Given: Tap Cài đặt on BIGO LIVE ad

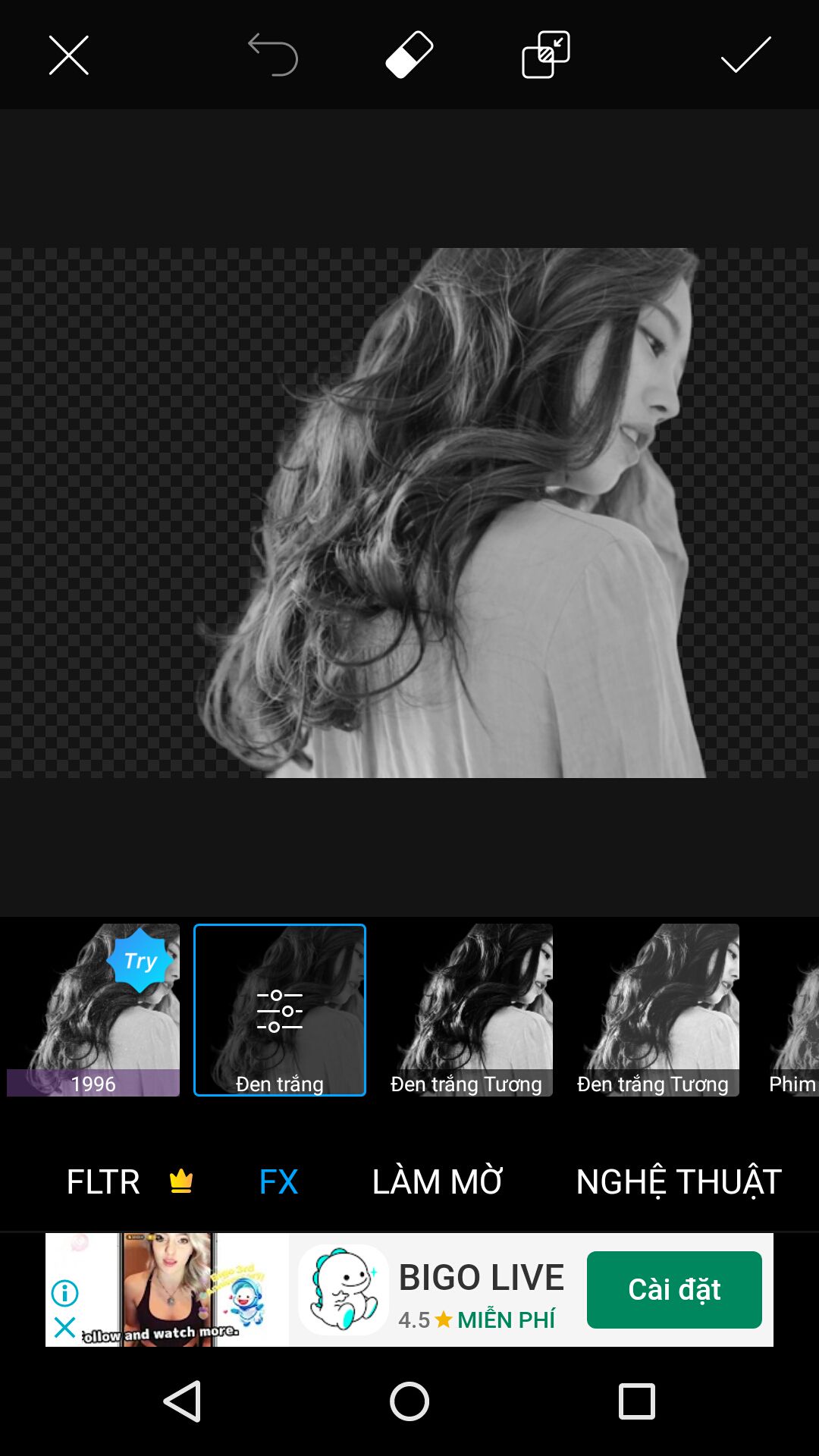Looking at the screenshot, I should [674, 1289].
